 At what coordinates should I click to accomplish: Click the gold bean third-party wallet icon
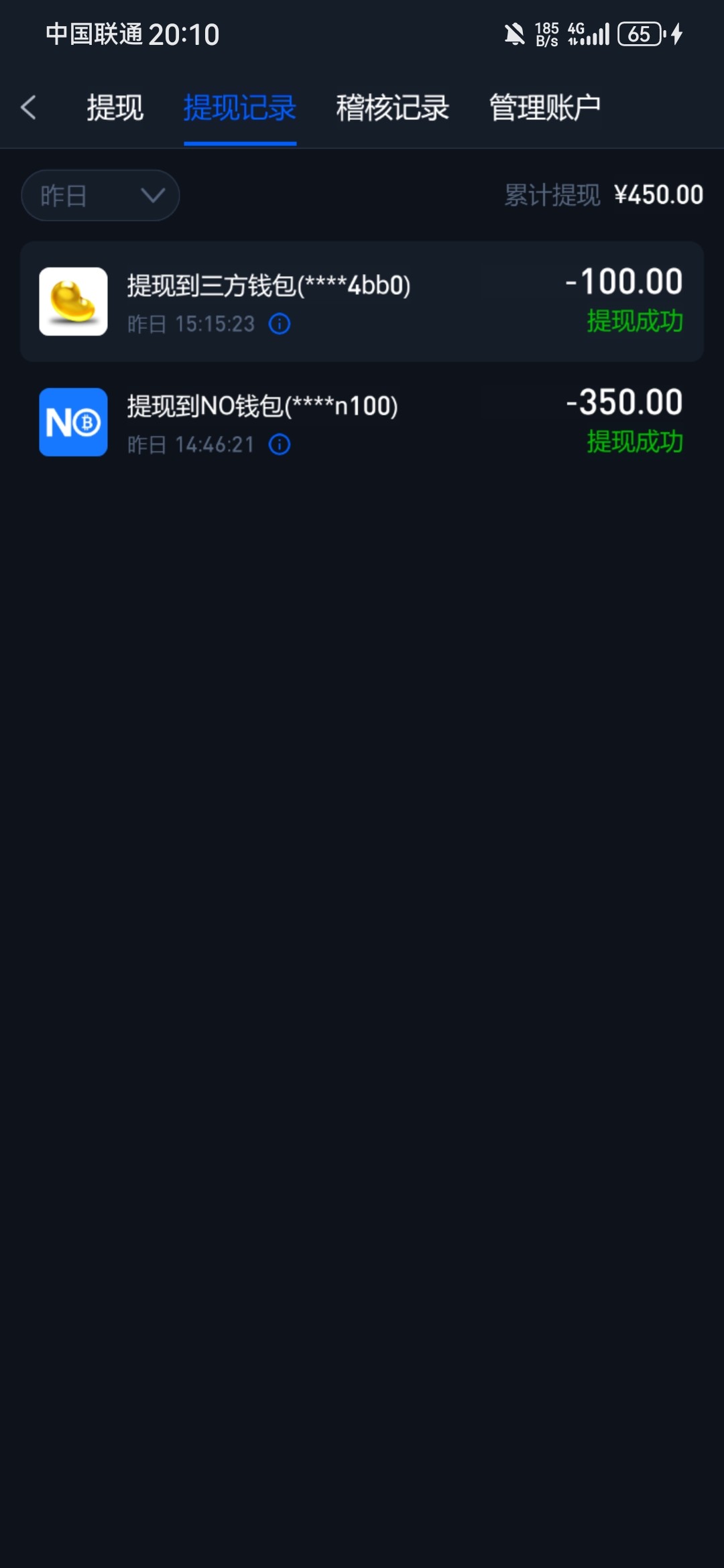click(73, 302)
